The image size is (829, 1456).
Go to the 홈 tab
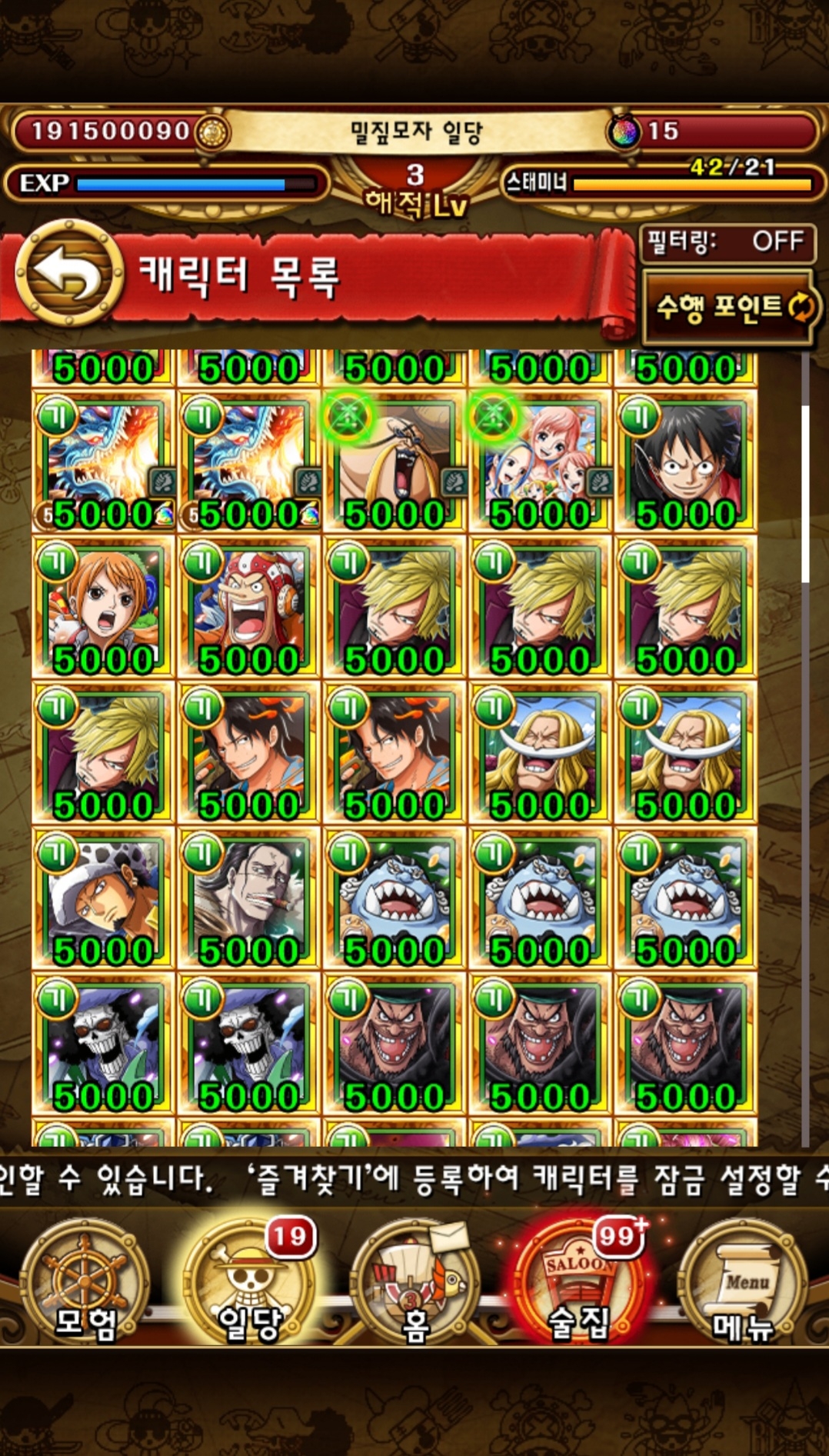(x=415, y=1282)
